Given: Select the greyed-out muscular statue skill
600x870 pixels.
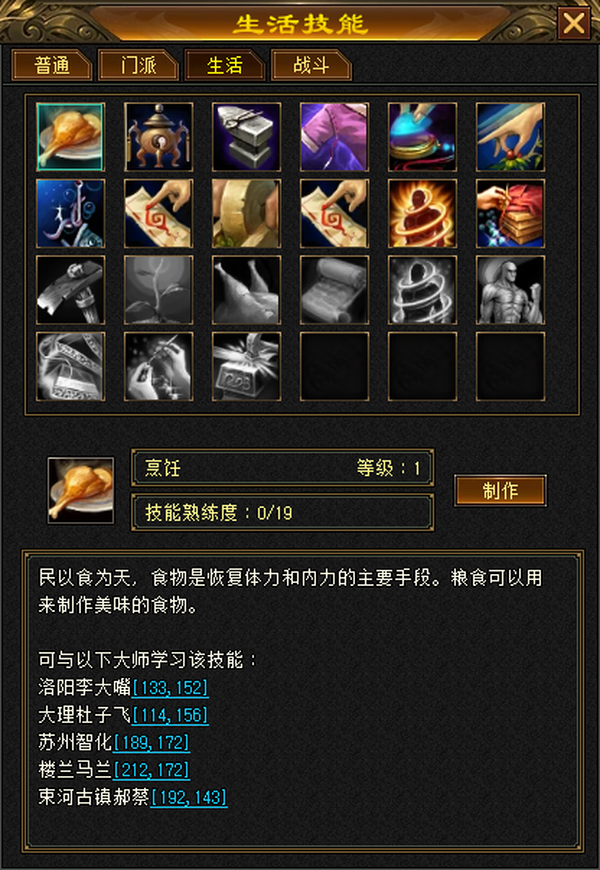Looking at the screenshot, I should click(x=511, y=290).
